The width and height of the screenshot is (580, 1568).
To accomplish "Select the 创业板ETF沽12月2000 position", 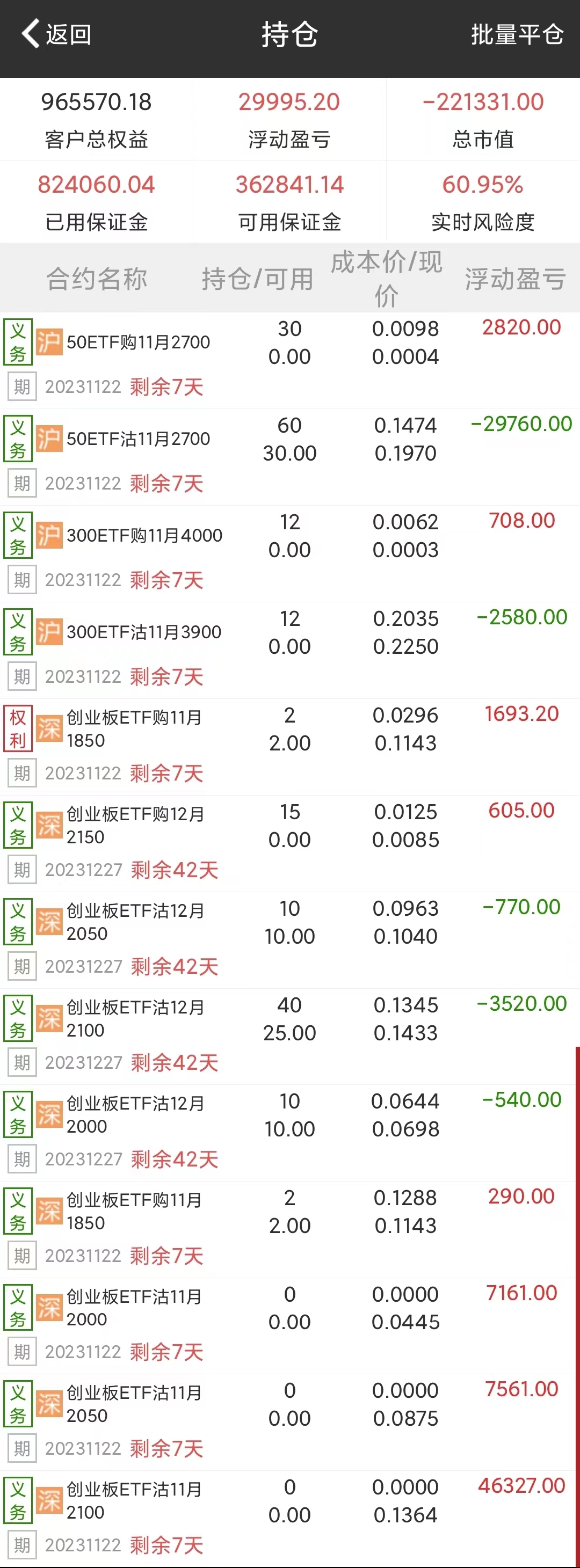I will (x=135, y=1115).
